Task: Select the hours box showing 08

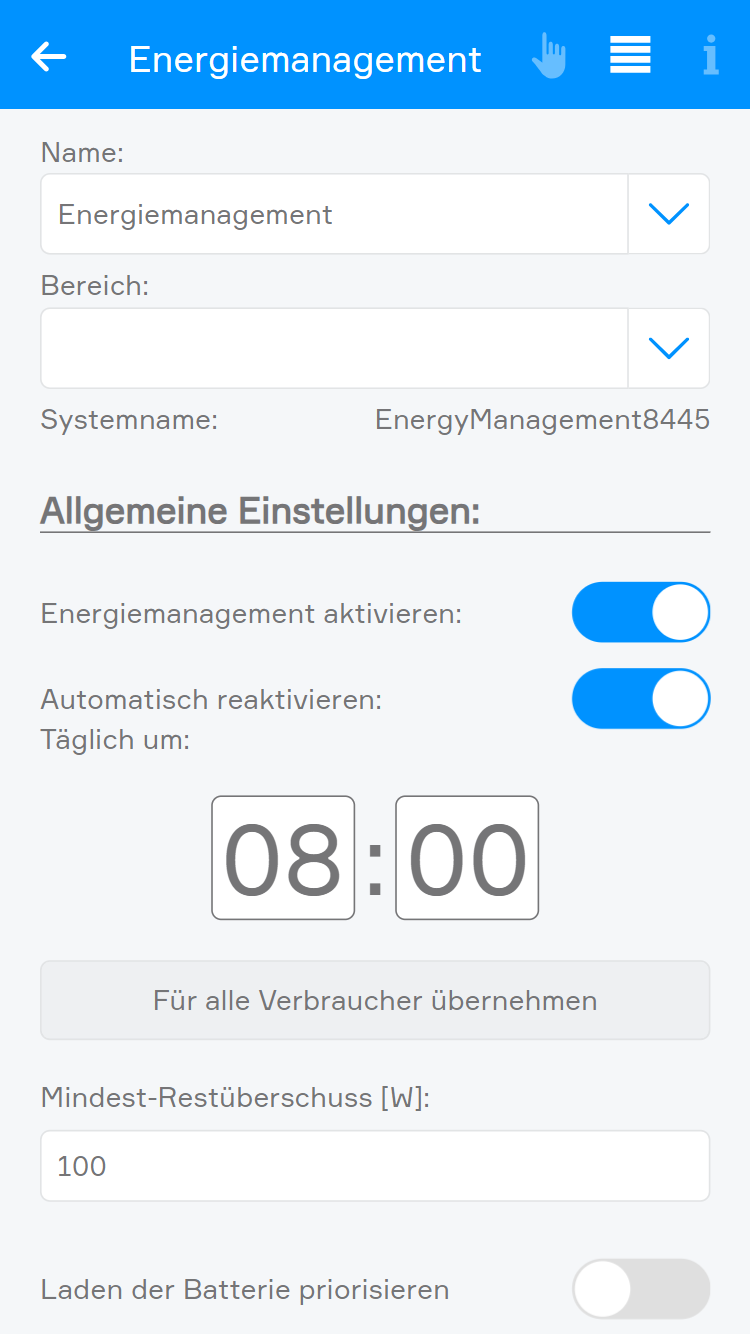Action: point(283,858)
